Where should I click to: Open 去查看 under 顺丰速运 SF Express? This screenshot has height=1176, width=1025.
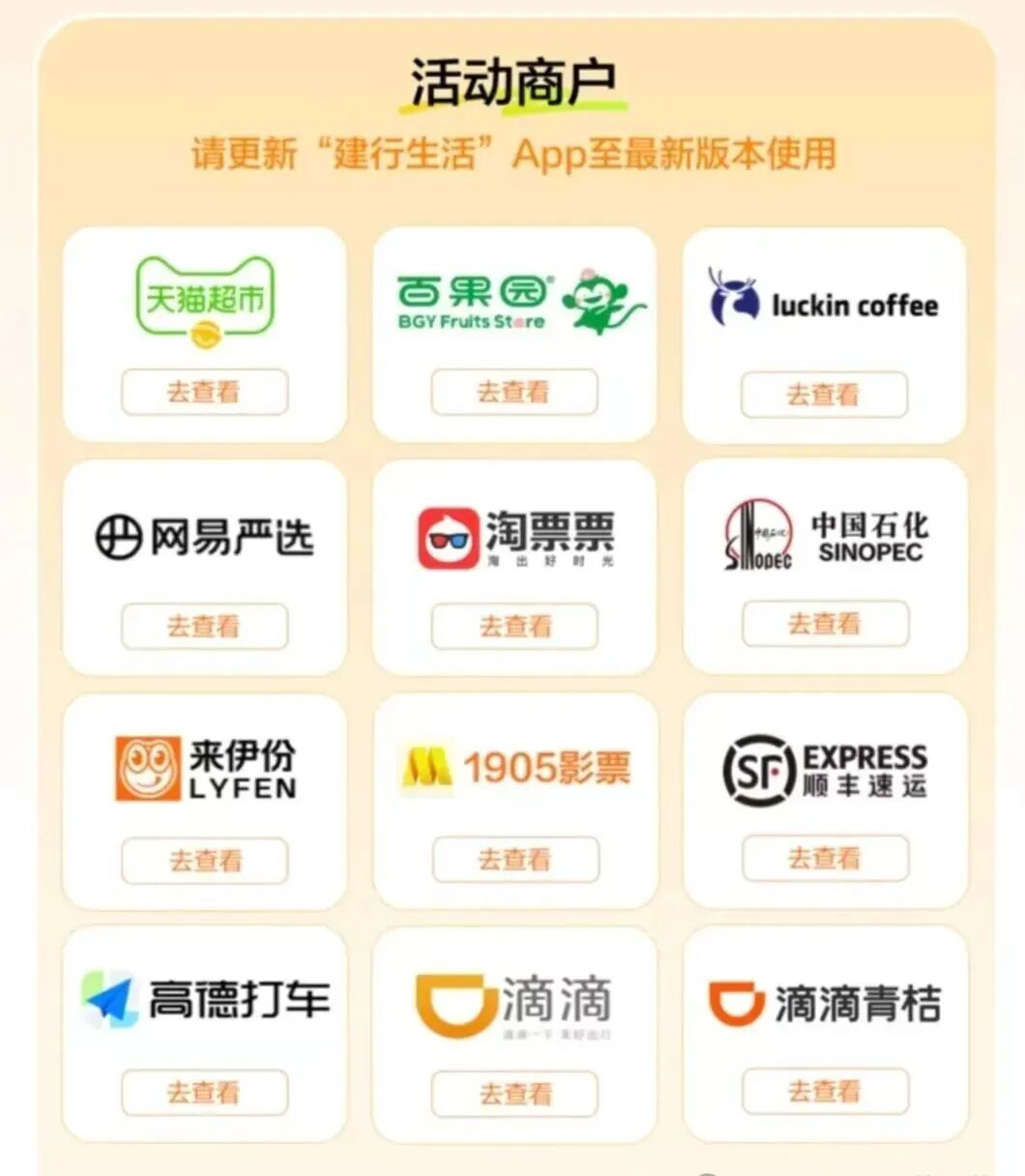point(825,858)
